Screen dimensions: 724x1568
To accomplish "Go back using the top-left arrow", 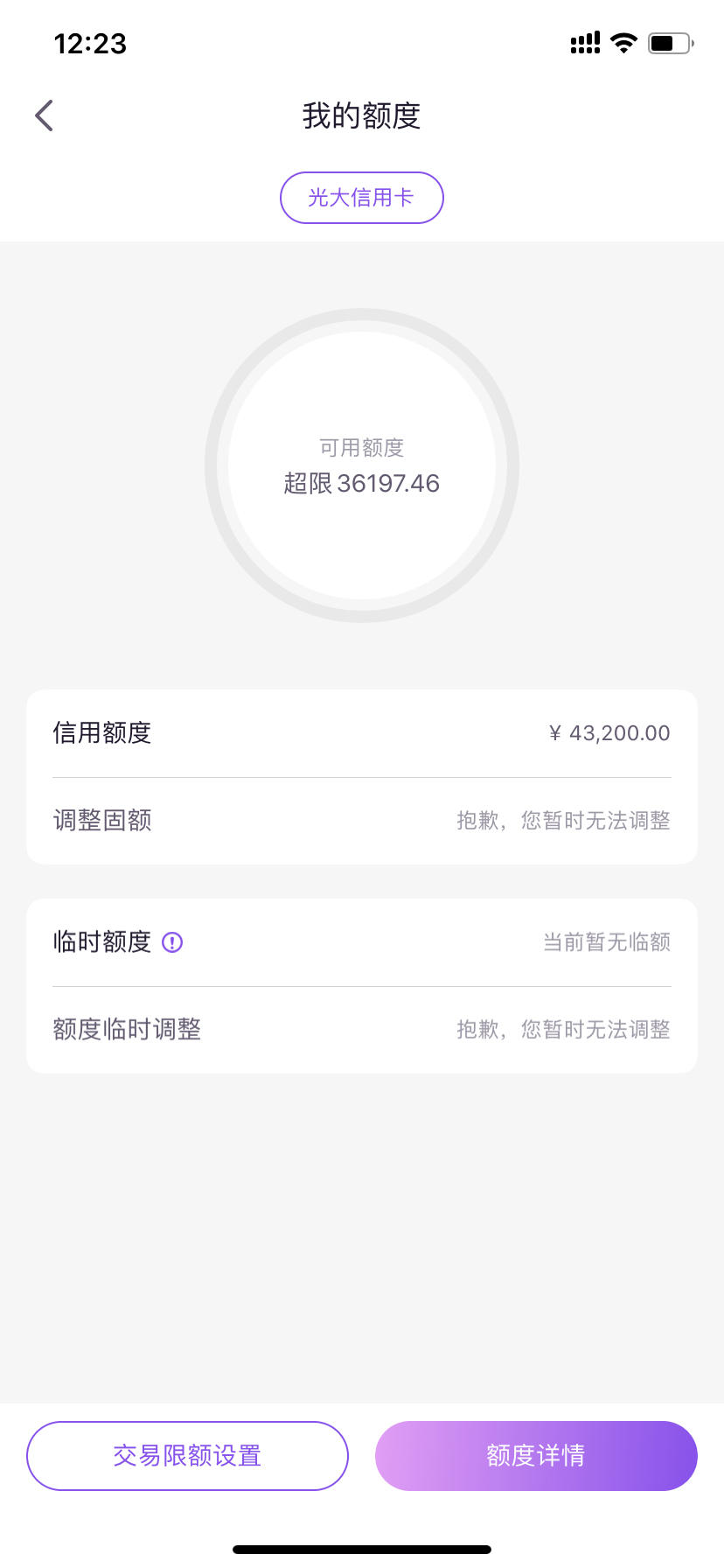I will click(45, 115).
